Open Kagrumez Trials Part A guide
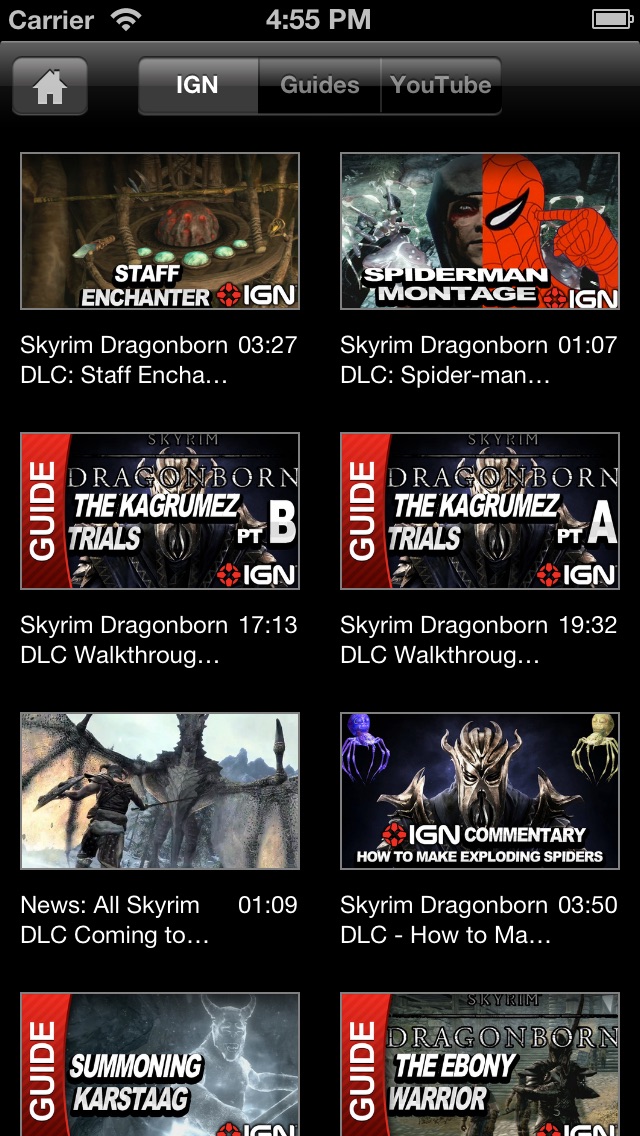The width and height of the screenshot is (640, 1136). [480, 511]
